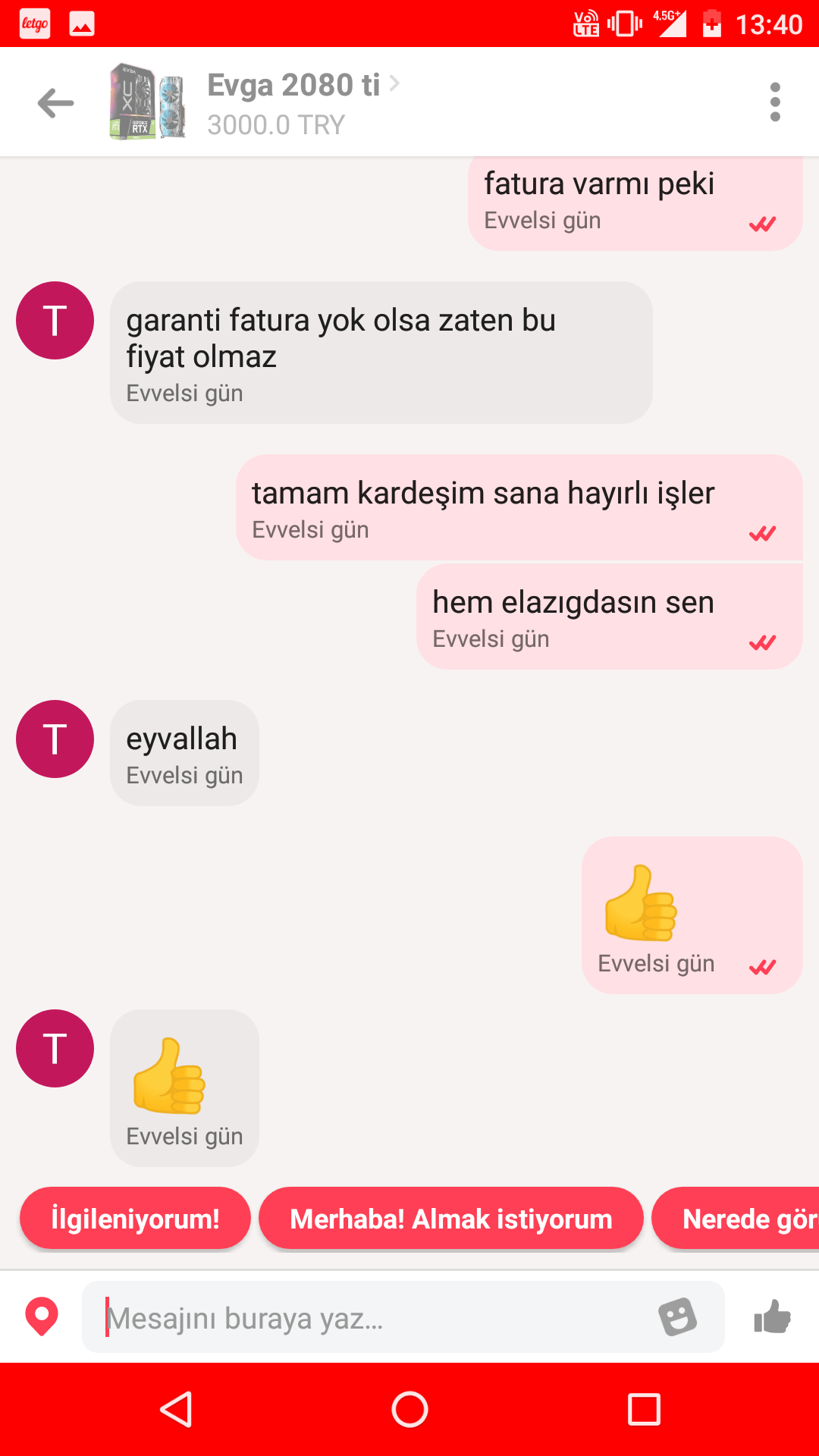
Task: Focus the Mesajını buraya yaz field
Action: point(372,1318)
